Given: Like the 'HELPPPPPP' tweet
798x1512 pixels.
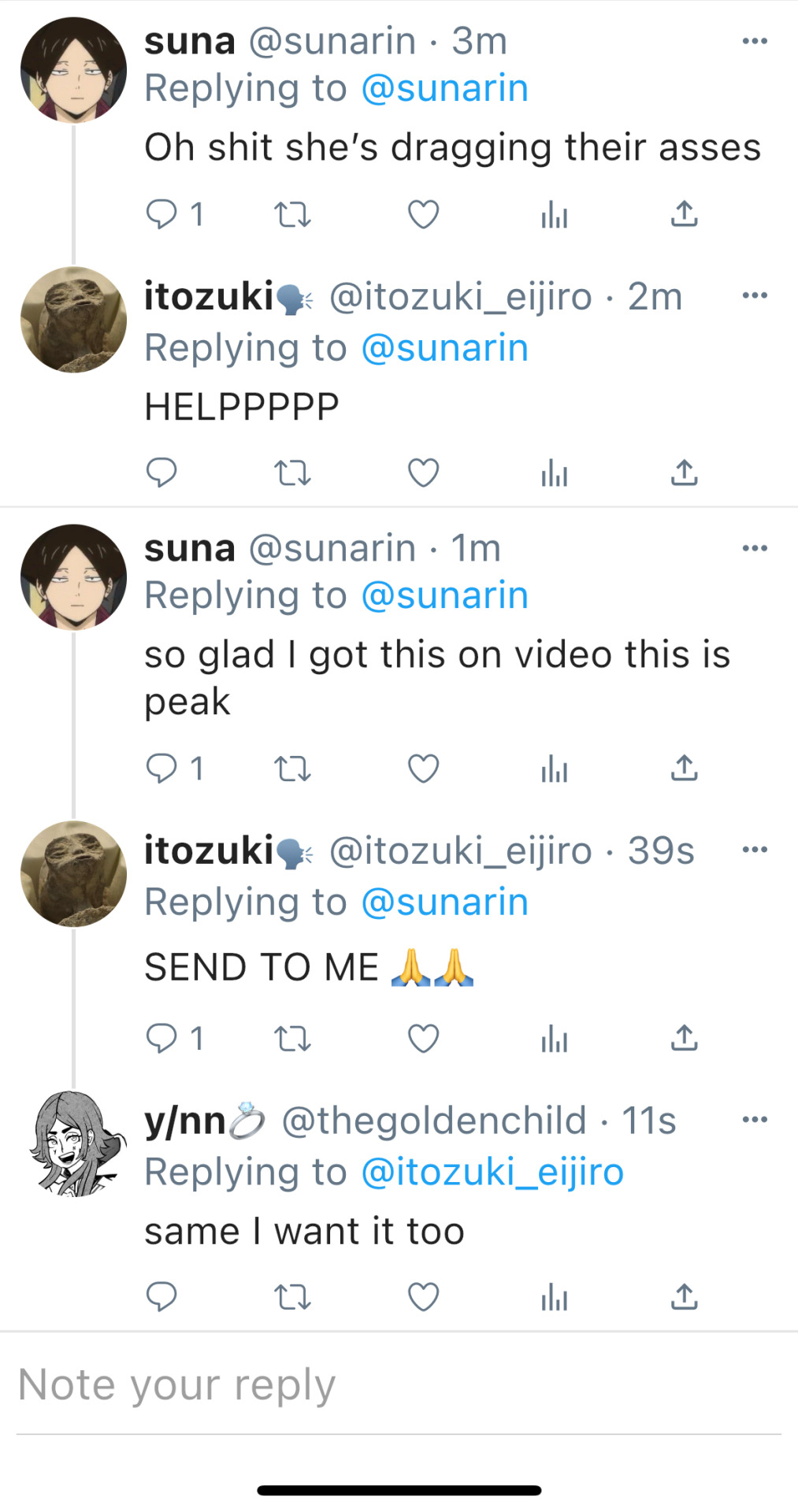Looking at the screenshot, I should click(423, 473).
